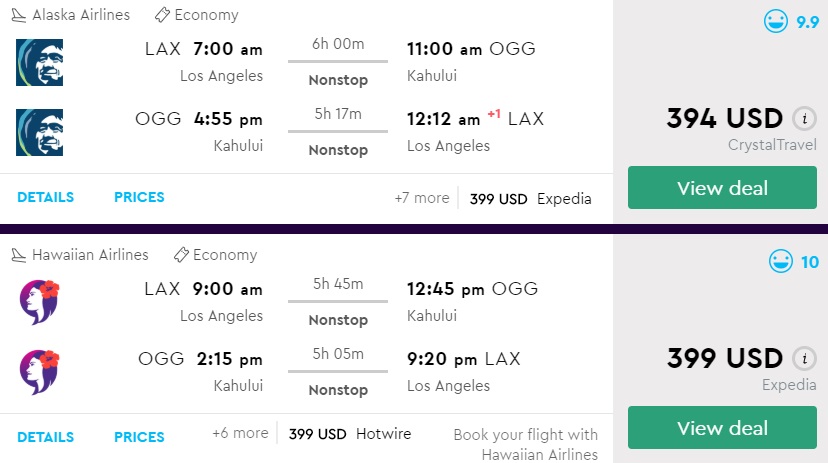This screenshot has width=828, height=463.
Task: View deal for 399 USD Expedia Hawaiian flight
Action: (722, 428)
